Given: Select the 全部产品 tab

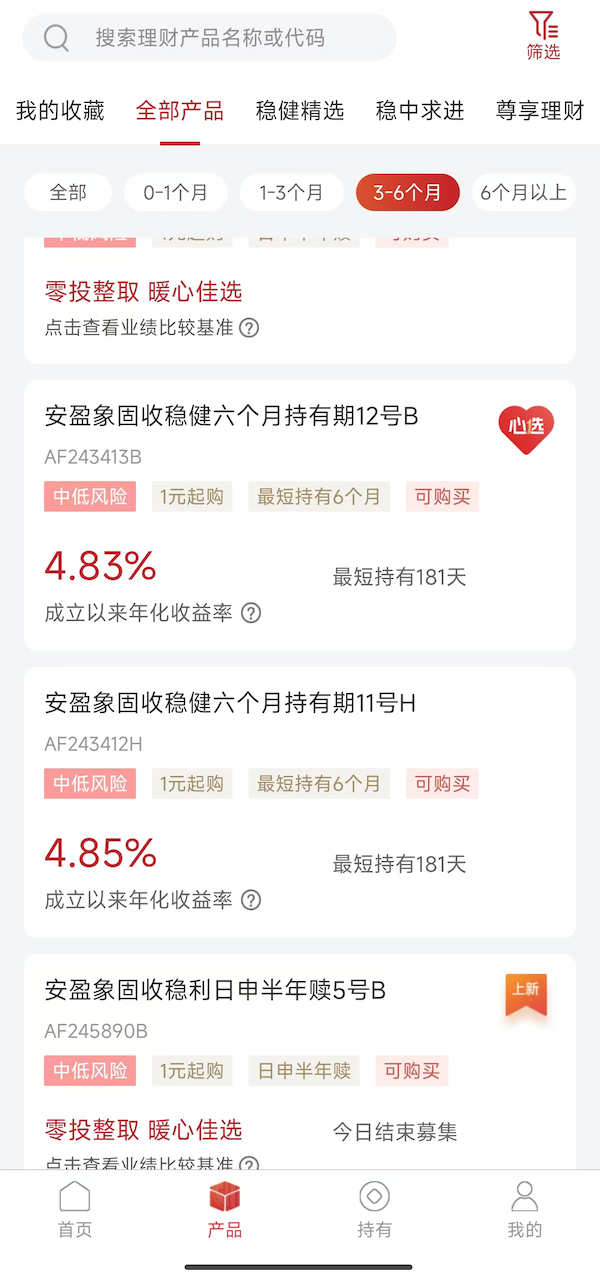Looking at the screenshot, I should tap(180, 111).
